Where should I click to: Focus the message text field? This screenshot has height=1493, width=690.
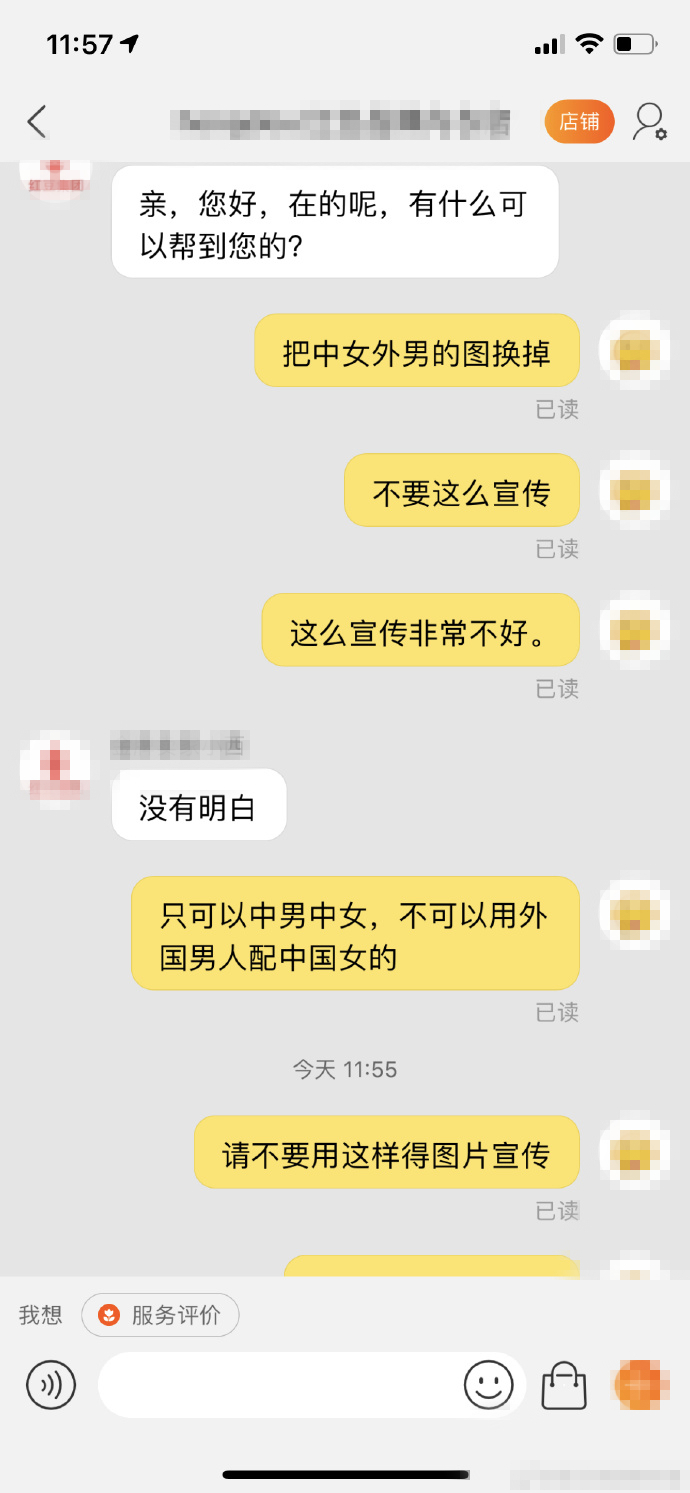(280, 1385)
